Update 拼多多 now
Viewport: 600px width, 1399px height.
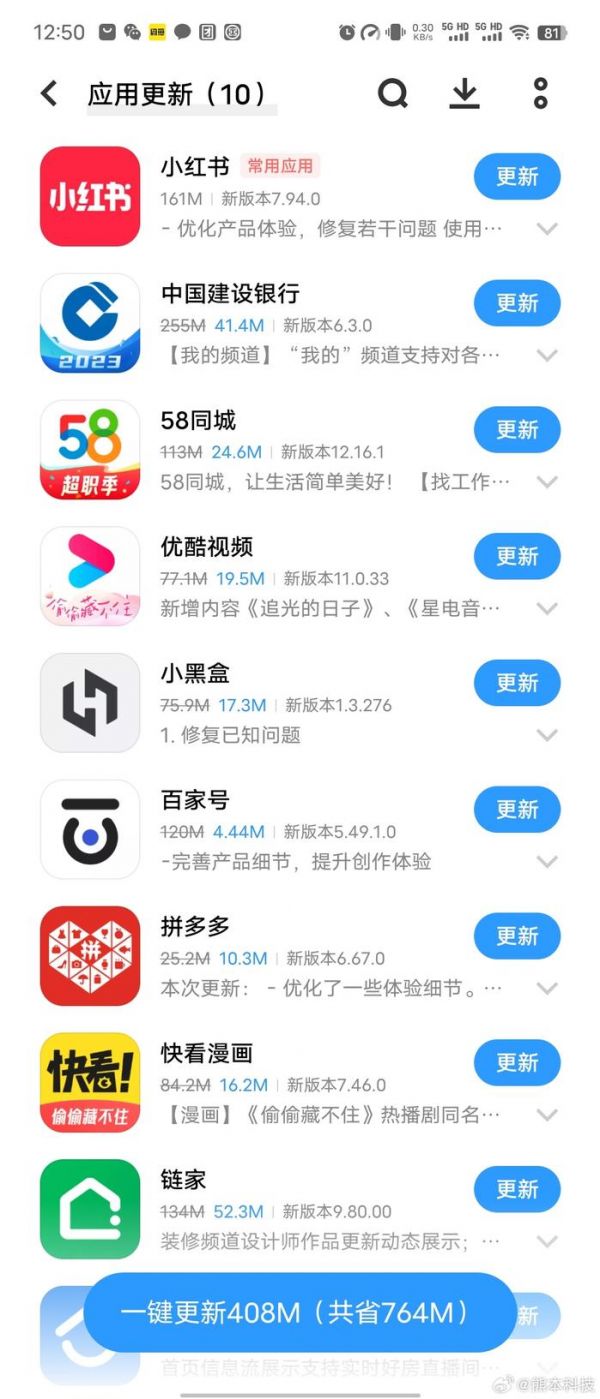point(516,937)
